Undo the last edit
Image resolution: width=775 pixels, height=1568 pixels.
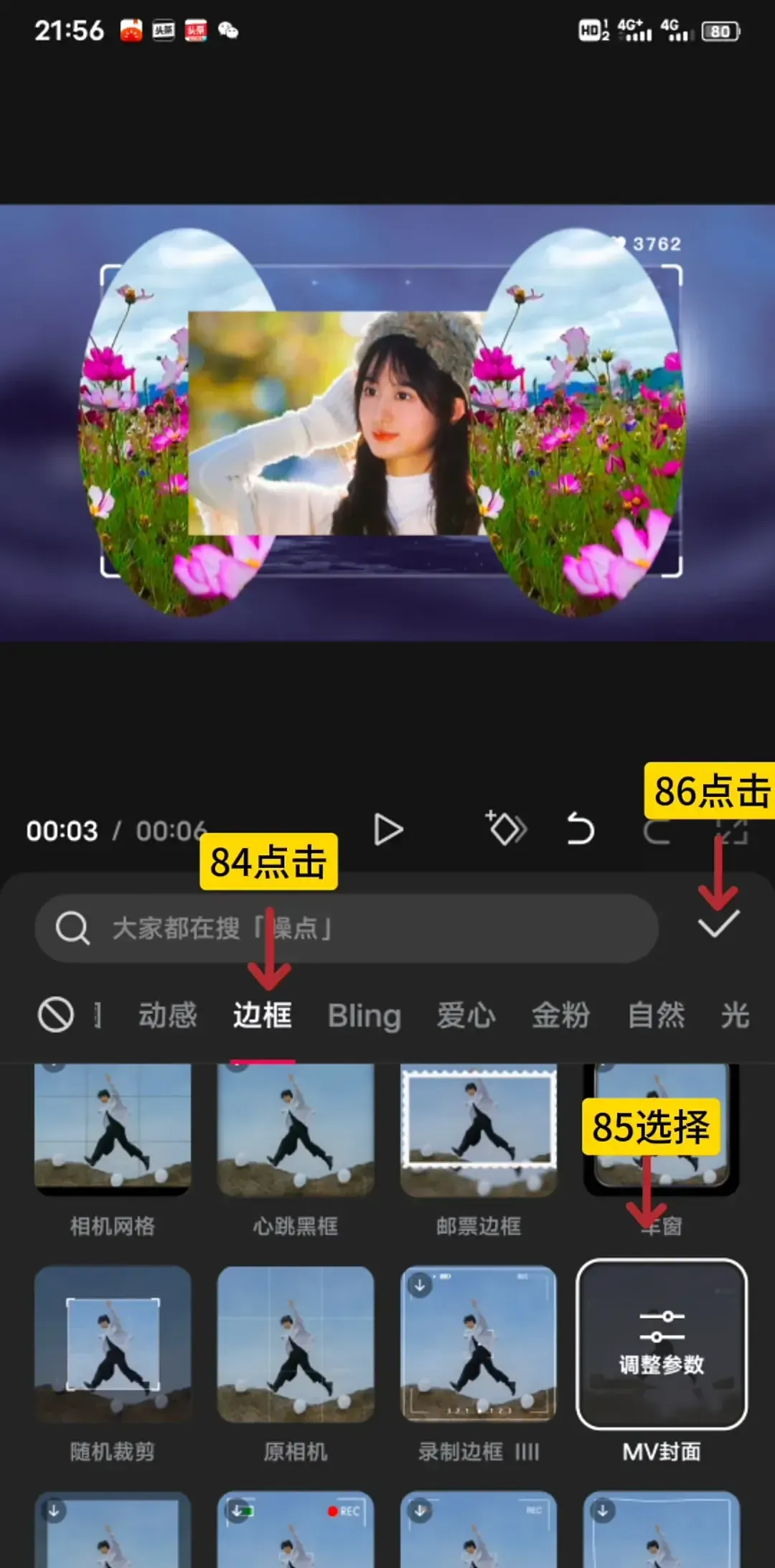(x=581, y=829)
